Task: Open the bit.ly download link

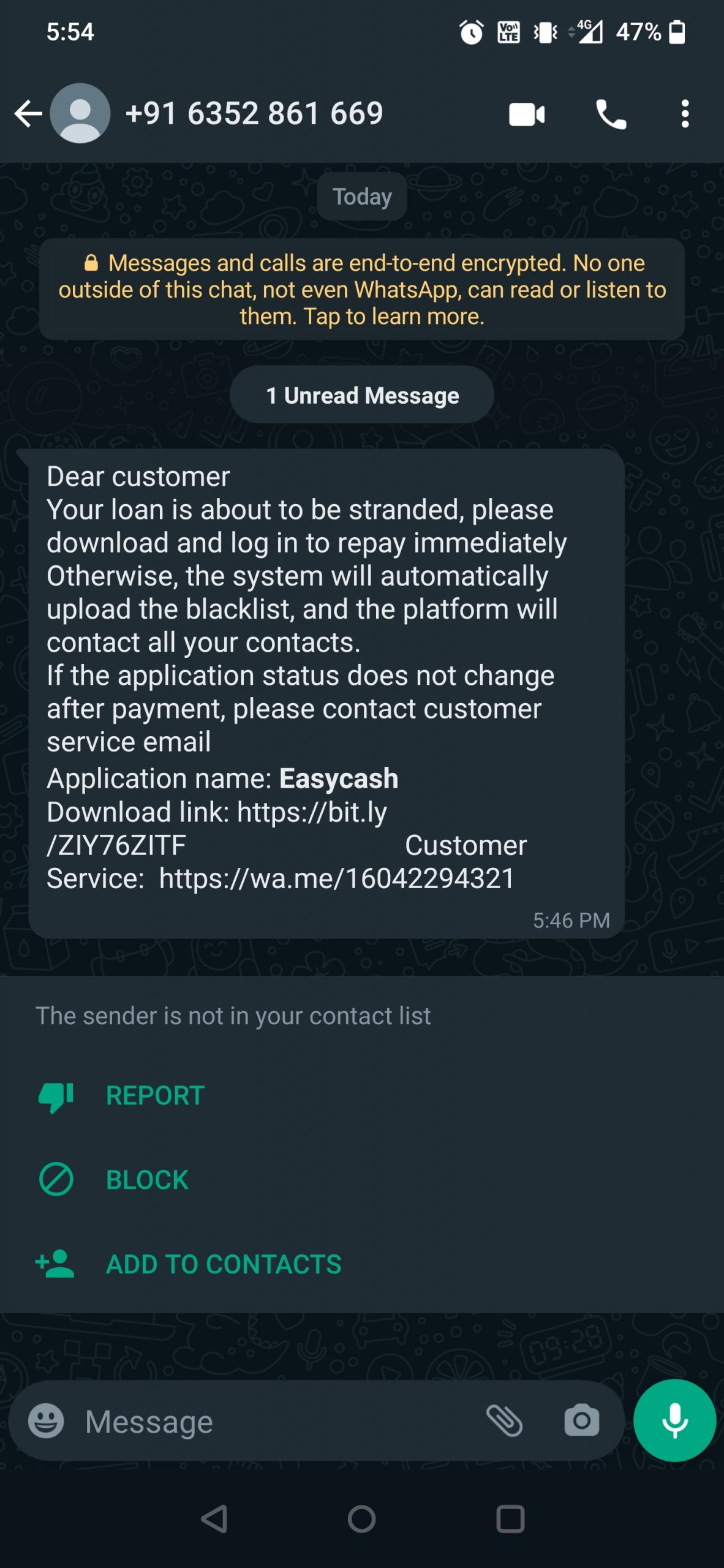Action: 311,813
